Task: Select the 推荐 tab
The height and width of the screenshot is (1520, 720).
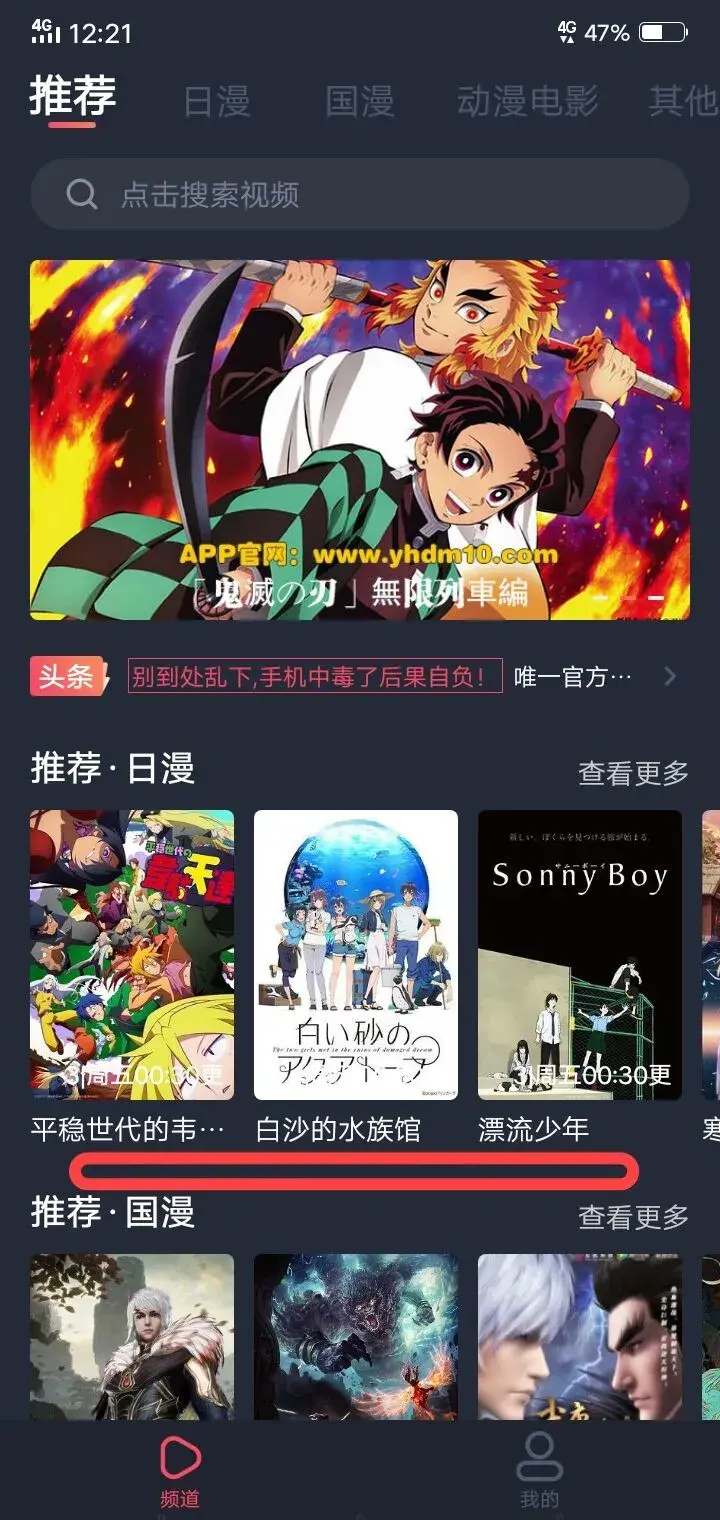Action: pos(73,98)
